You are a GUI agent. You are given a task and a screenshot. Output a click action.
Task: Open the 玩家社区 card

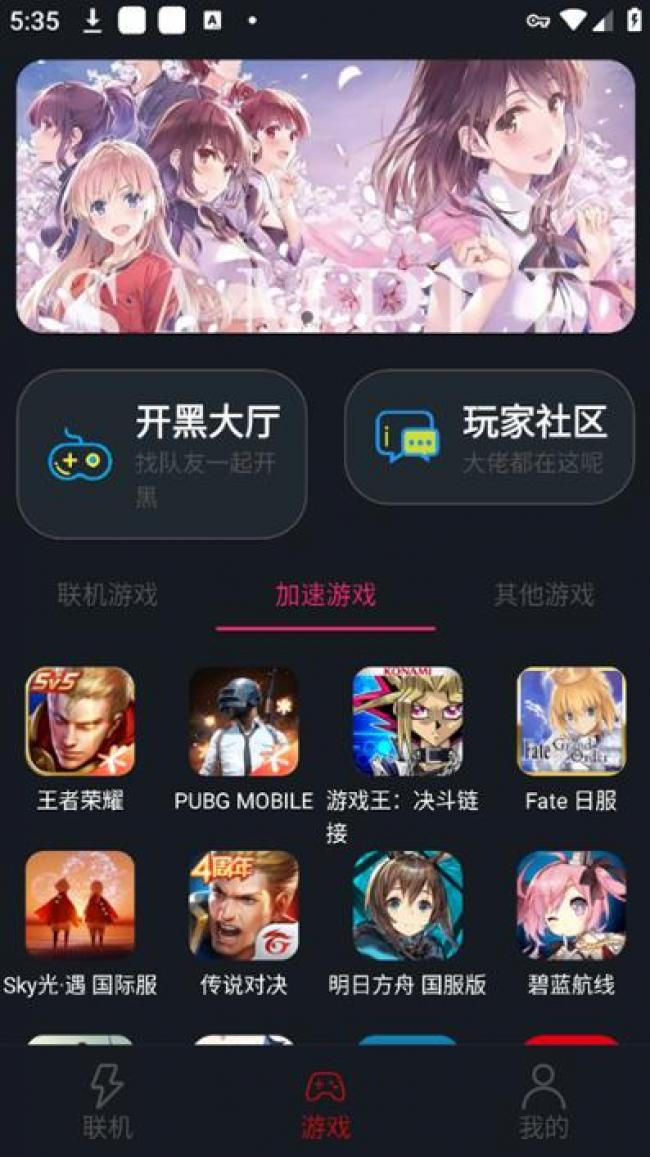[489, 437]
